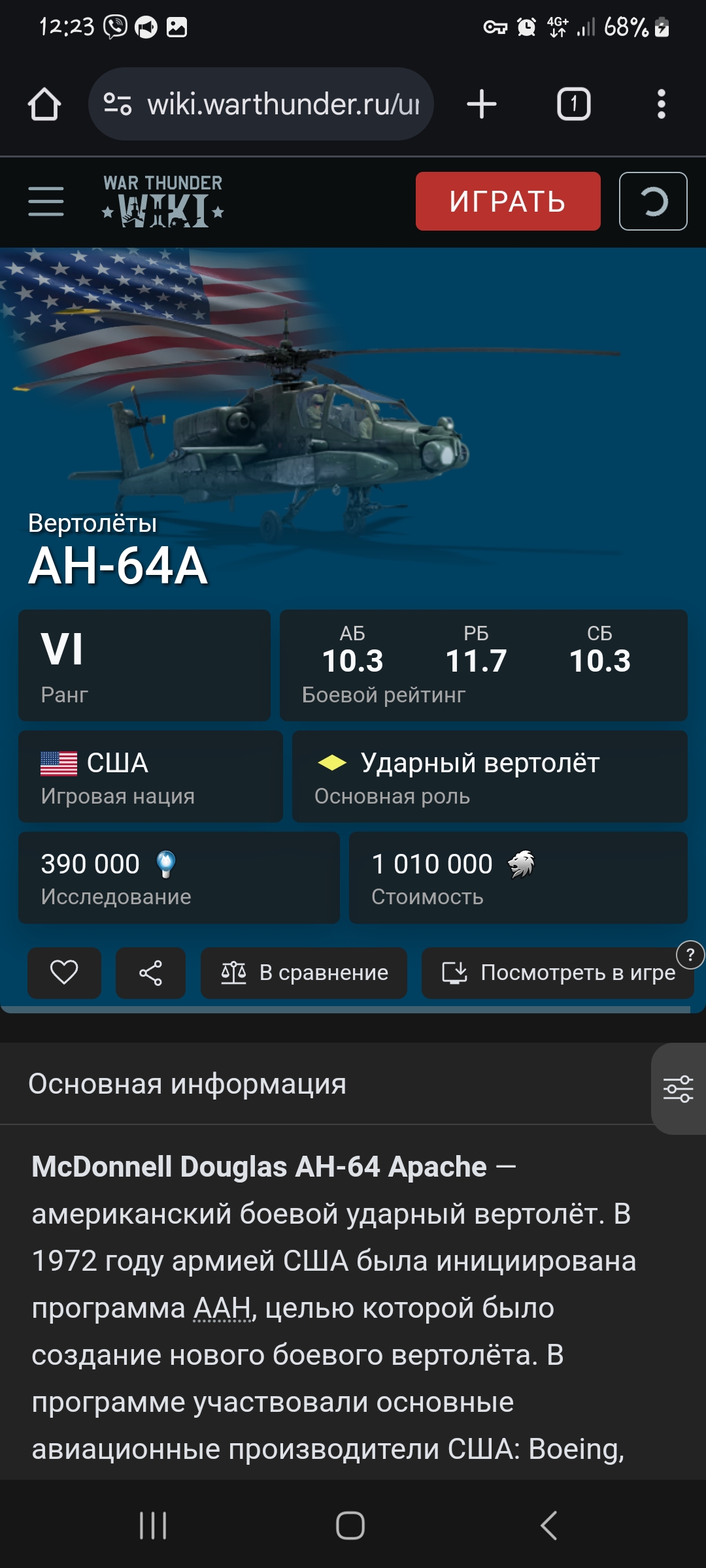
Task: Open the recent apps overview
Action: [x=153, y=1526]
